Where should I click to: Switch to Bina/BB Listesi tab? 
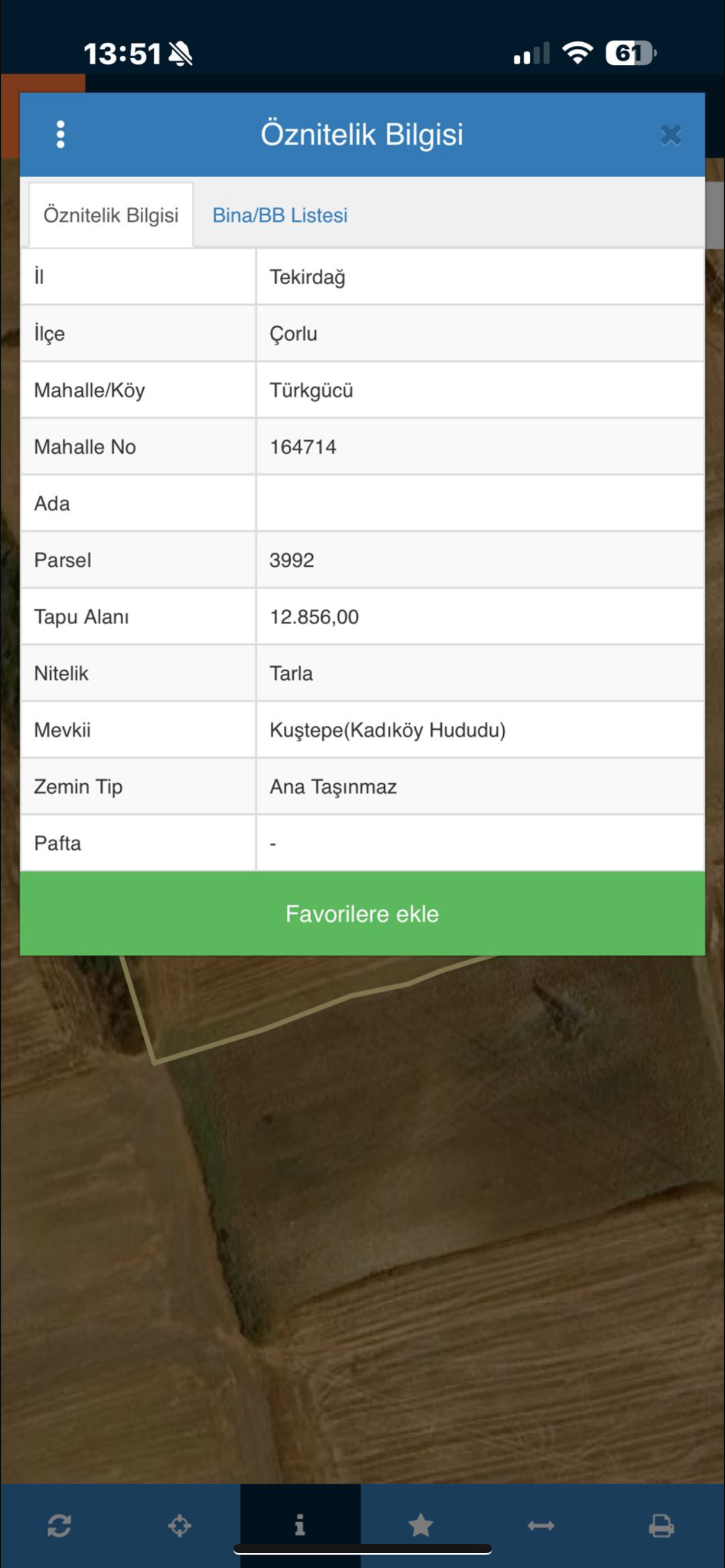tap(280, 215)
